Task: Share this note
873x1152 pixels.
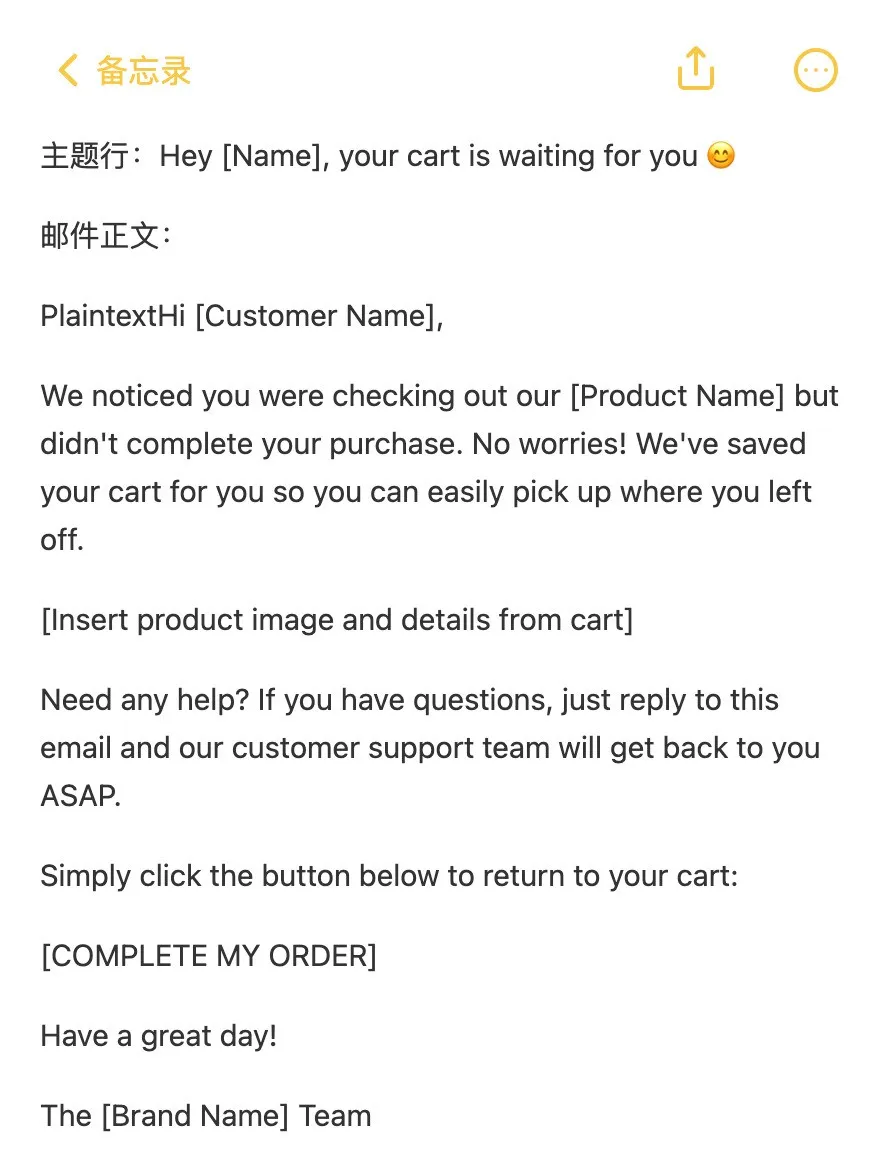Action: click(x=696, y=70)
